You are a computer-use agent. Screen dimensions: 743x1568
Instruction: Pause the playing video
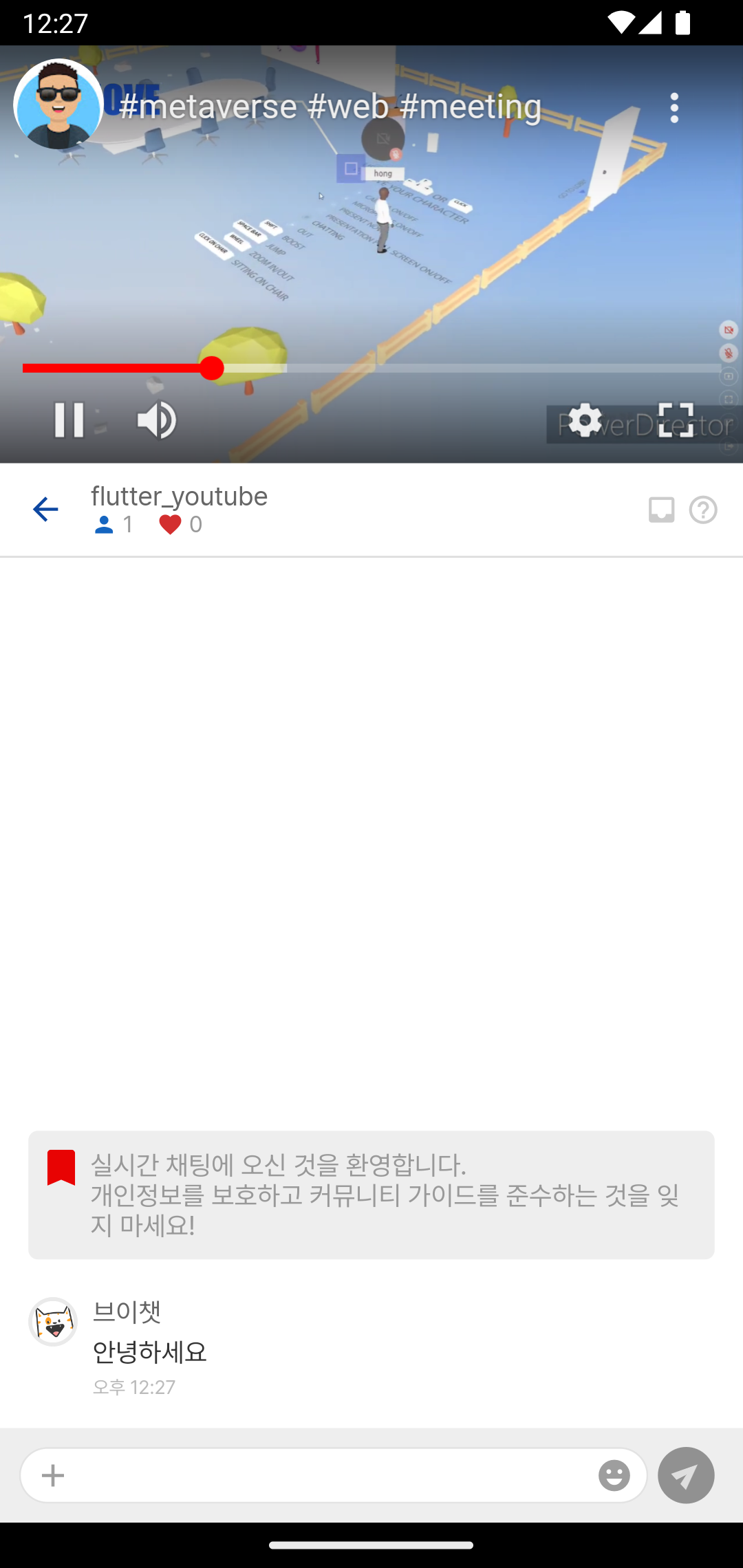[x=69, y=420]
